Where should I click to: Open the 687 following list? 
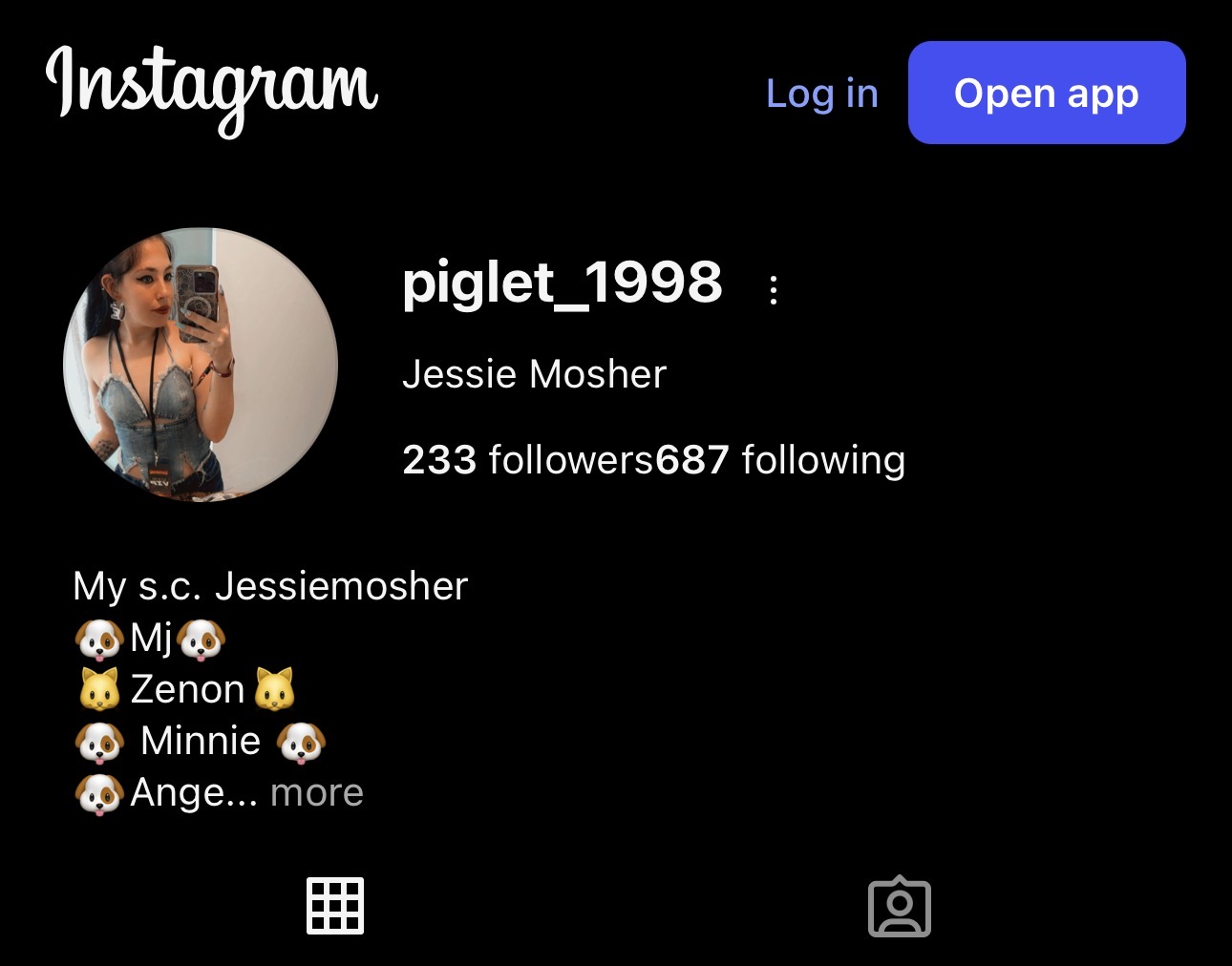pyautogui.click(x=780, y=460)
